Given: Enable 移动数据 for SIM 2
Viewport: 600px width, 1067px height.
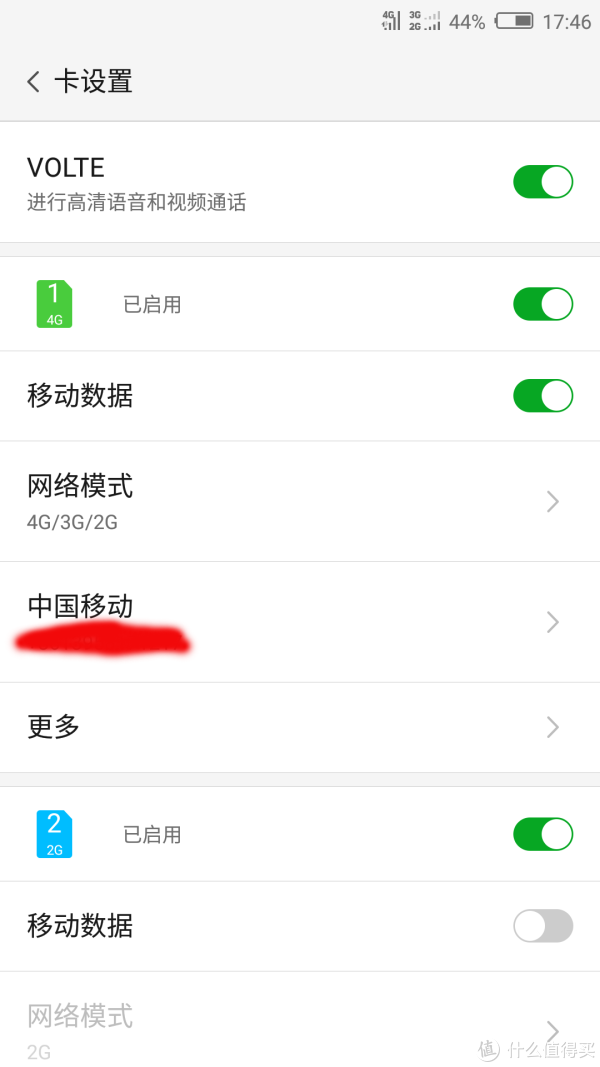Looking at the screenshot, I should coord(542,926).
